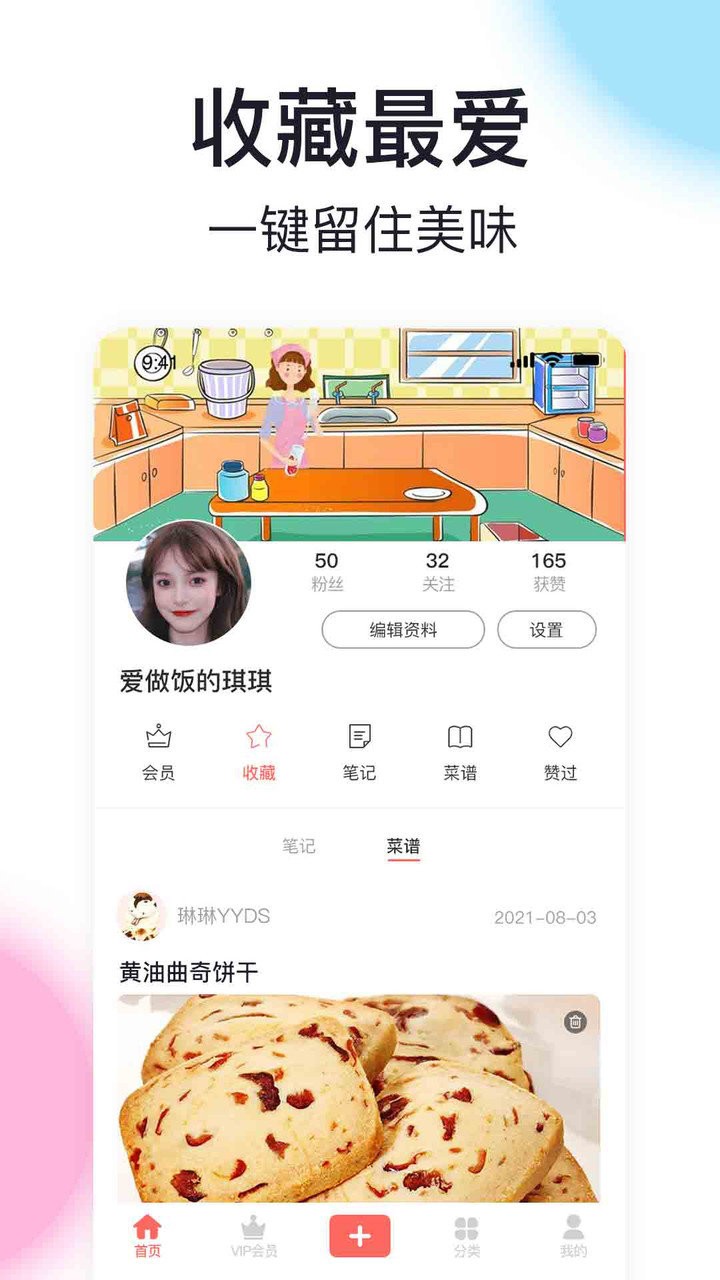
Task: Tap the 收藏 star icon
Action: 258,736
